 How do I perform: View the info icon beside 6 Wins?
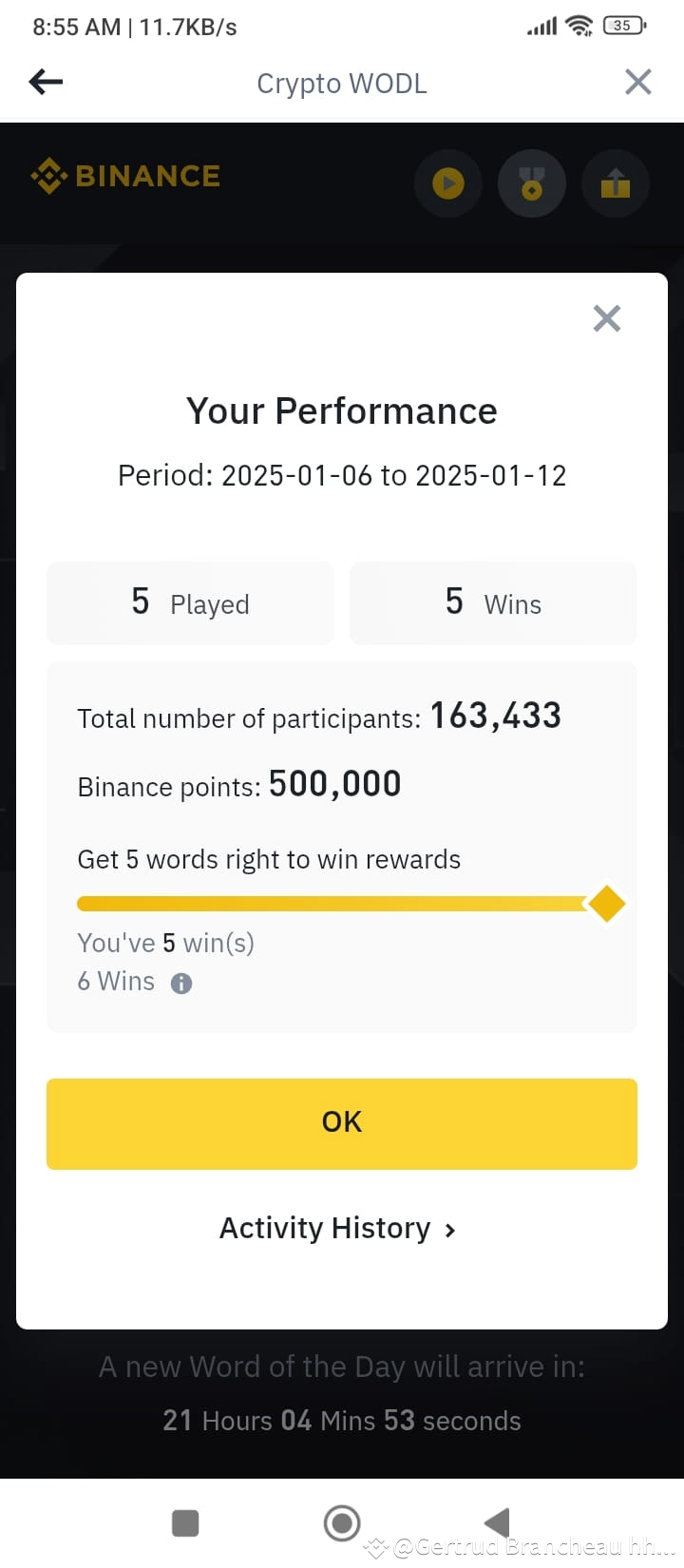[180, 982]
